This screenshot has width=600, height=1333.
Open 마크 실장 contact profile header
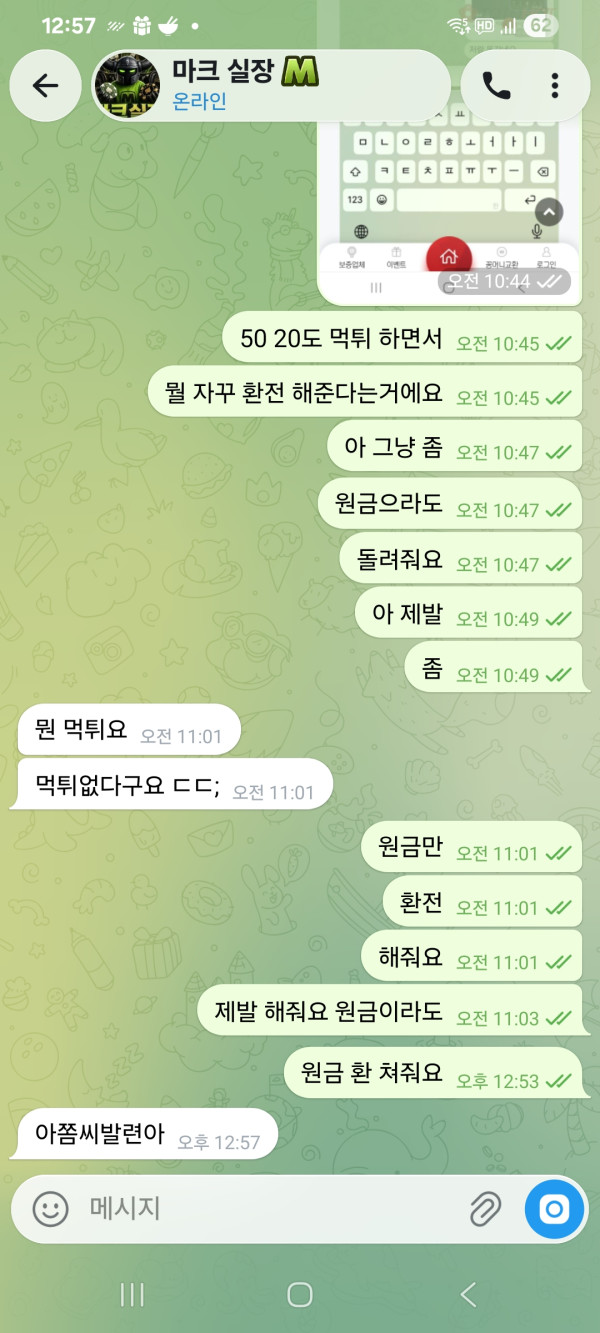[270, 85]
